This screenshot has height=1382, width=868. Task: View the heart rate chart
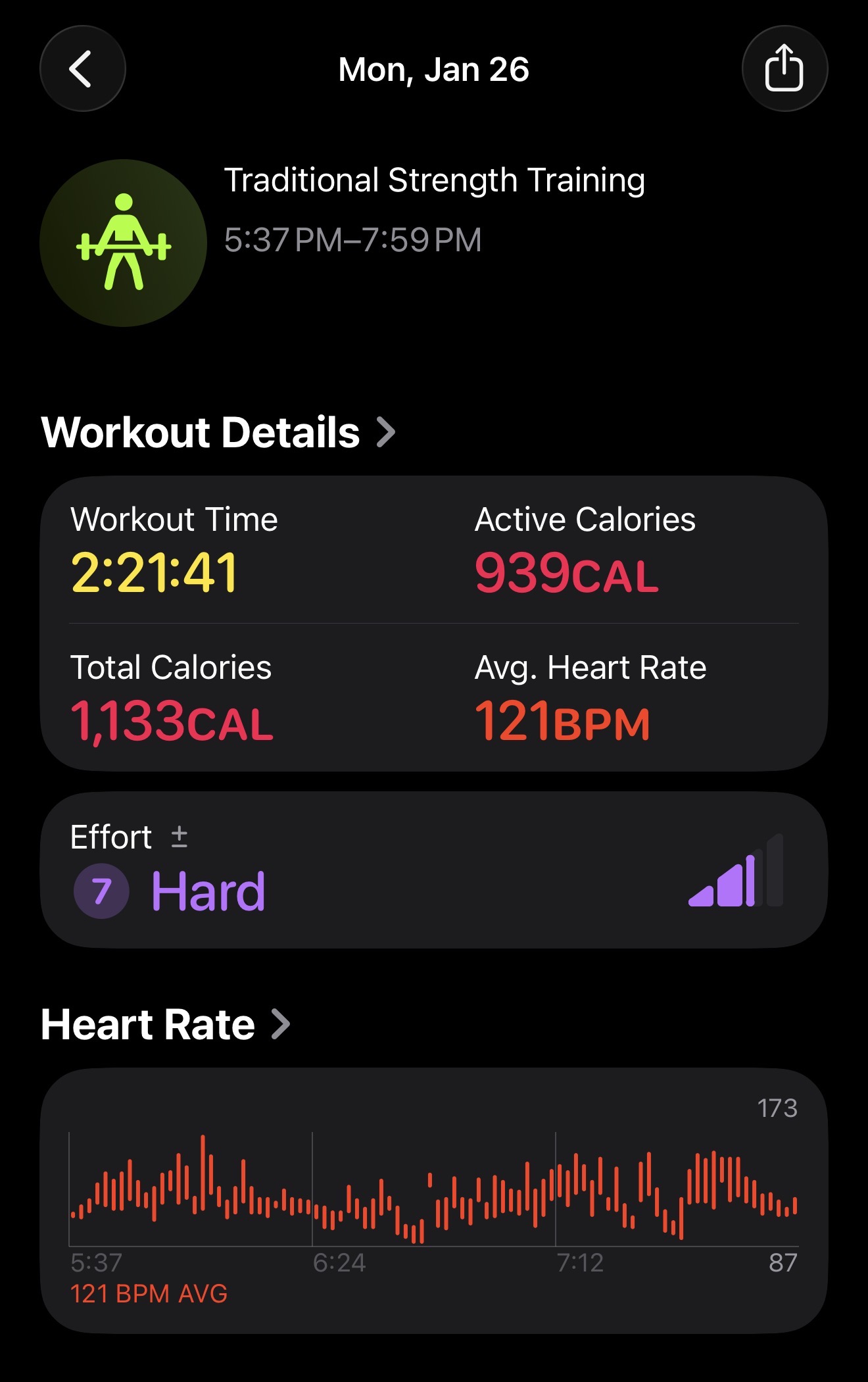click(433, 1200)
